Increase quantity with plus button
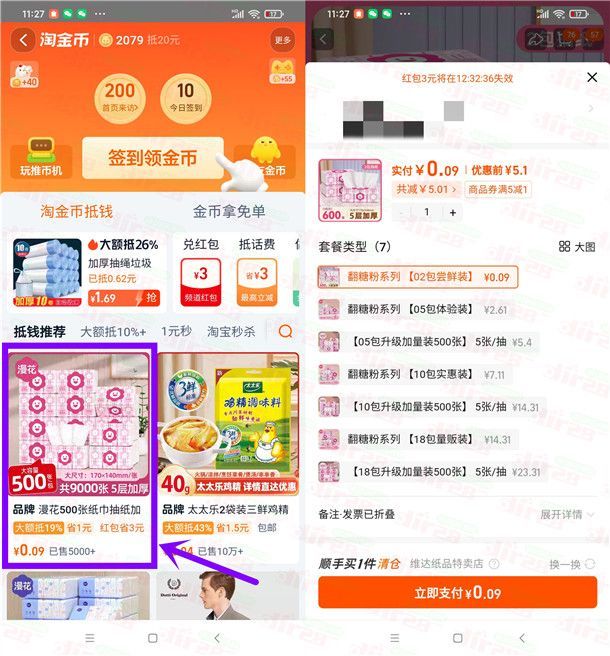This screenshot has height=656, width=610. [453, 212]
